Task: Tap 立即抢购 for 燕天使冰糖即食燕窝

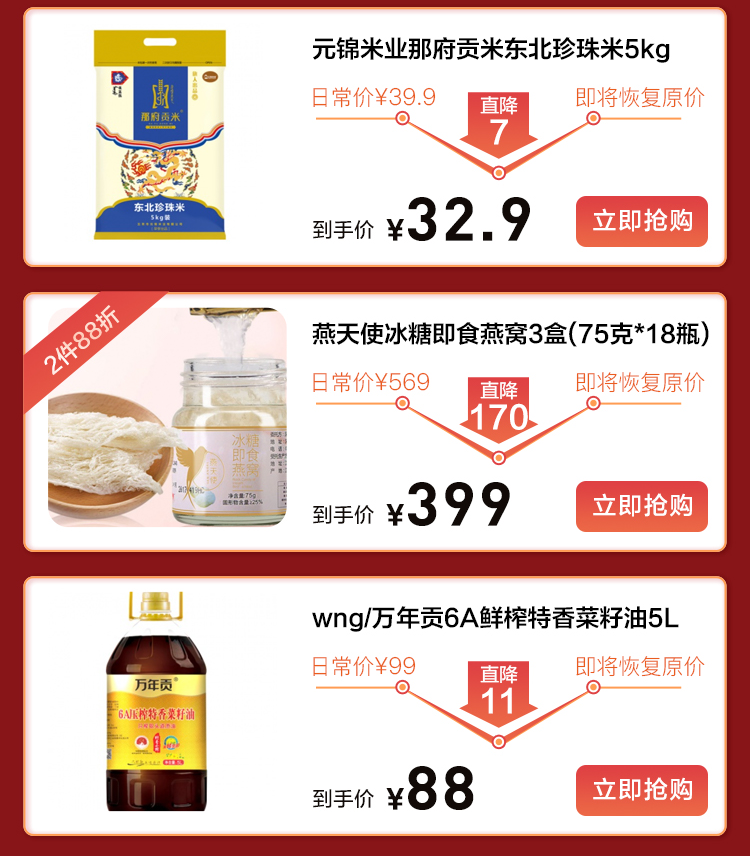Action: click(641, 506)
